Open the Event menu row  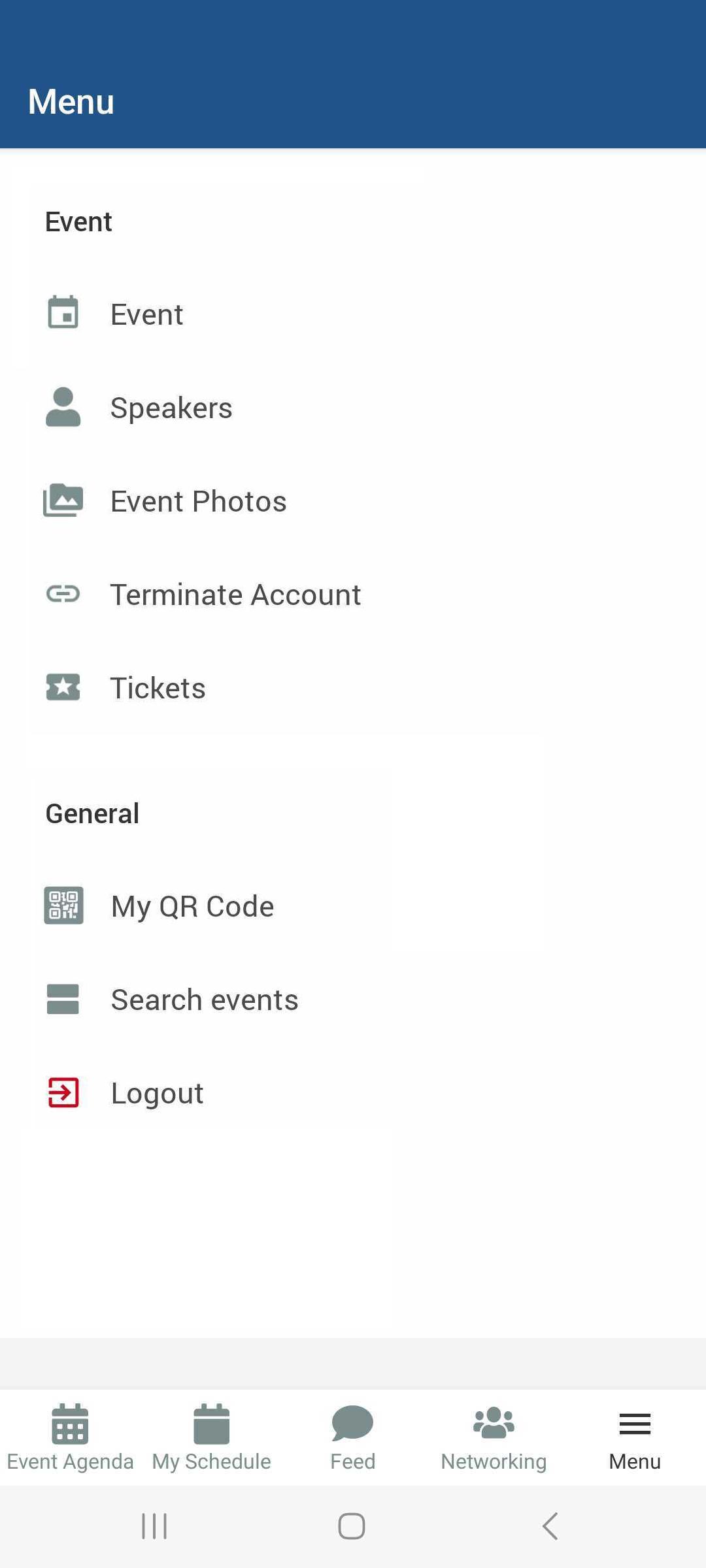[353, 314]
